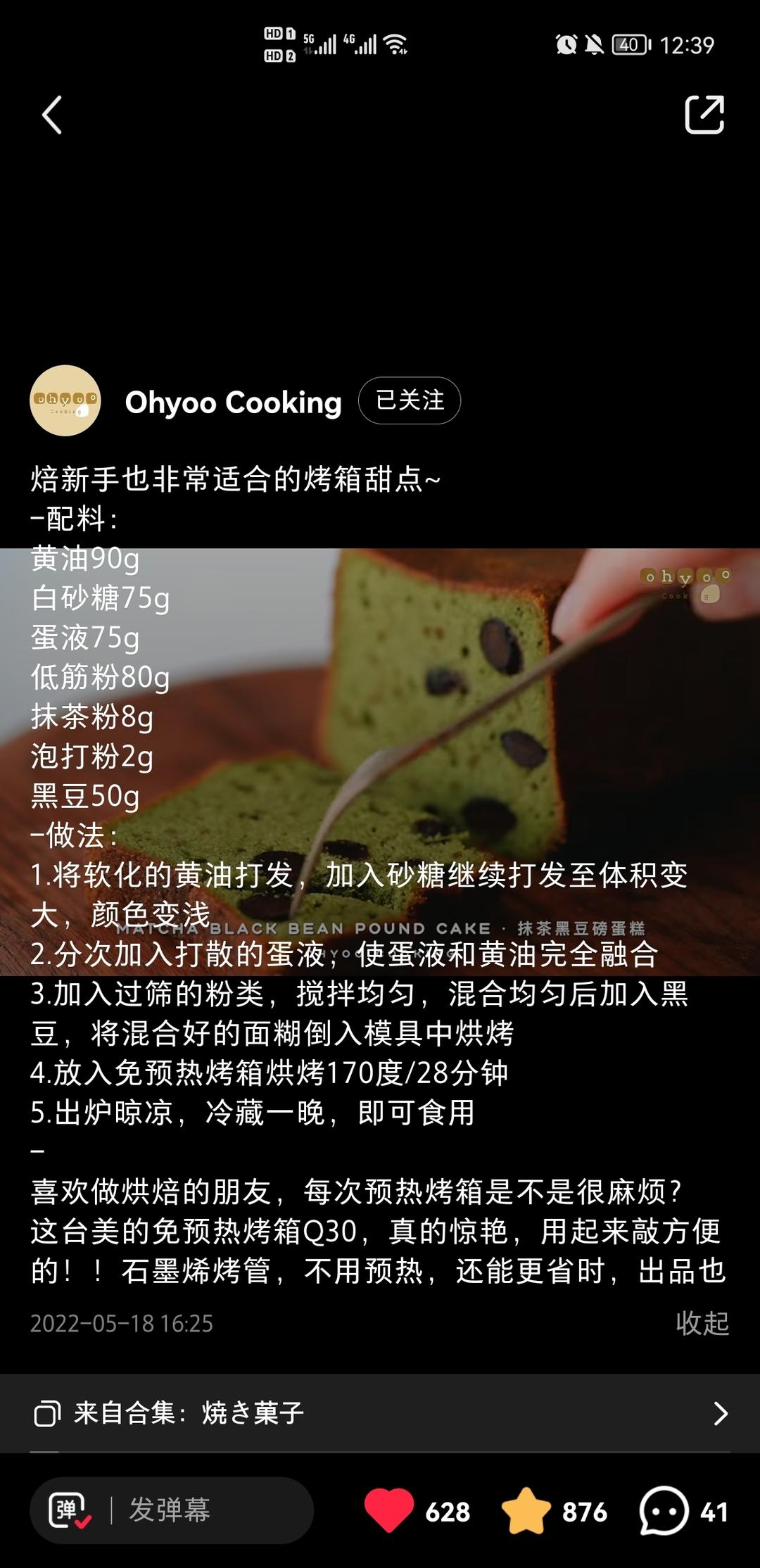Viewport: 760px width, 1568px height.
Task: Toggle the 弹 danmaku switch icon
Action: point(69,1510)
